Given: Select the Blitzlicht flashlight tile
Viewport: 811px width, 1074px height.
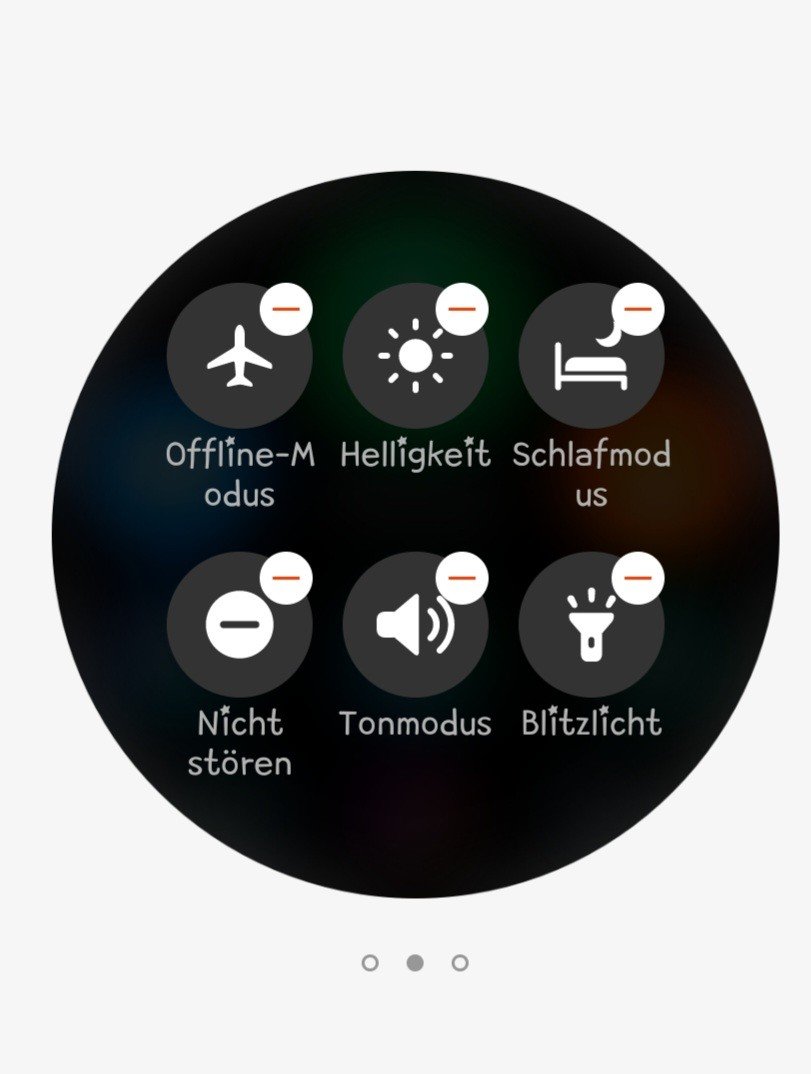Looking at the screenshot, I should point(590,626).
